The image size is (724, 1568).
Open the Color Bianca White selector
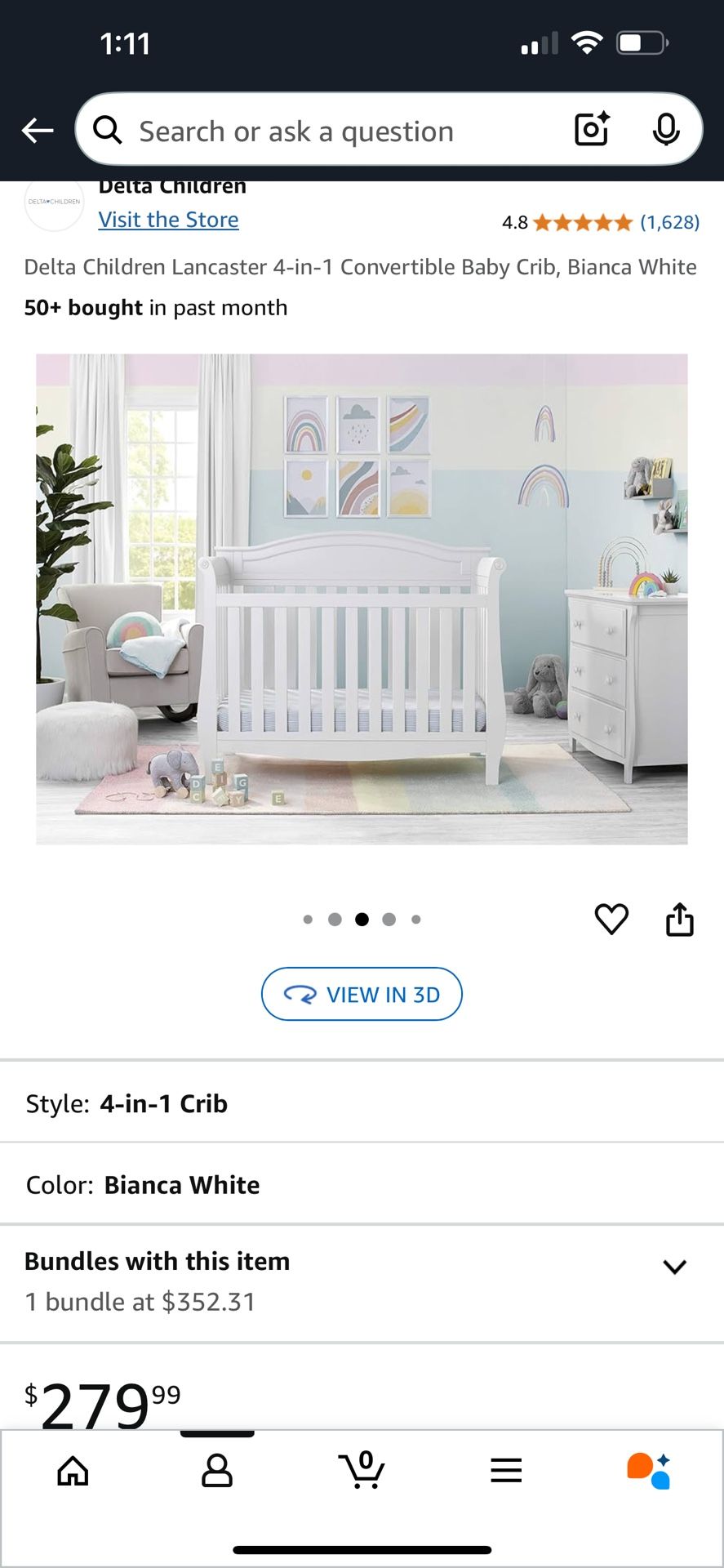click(181, 1184)
